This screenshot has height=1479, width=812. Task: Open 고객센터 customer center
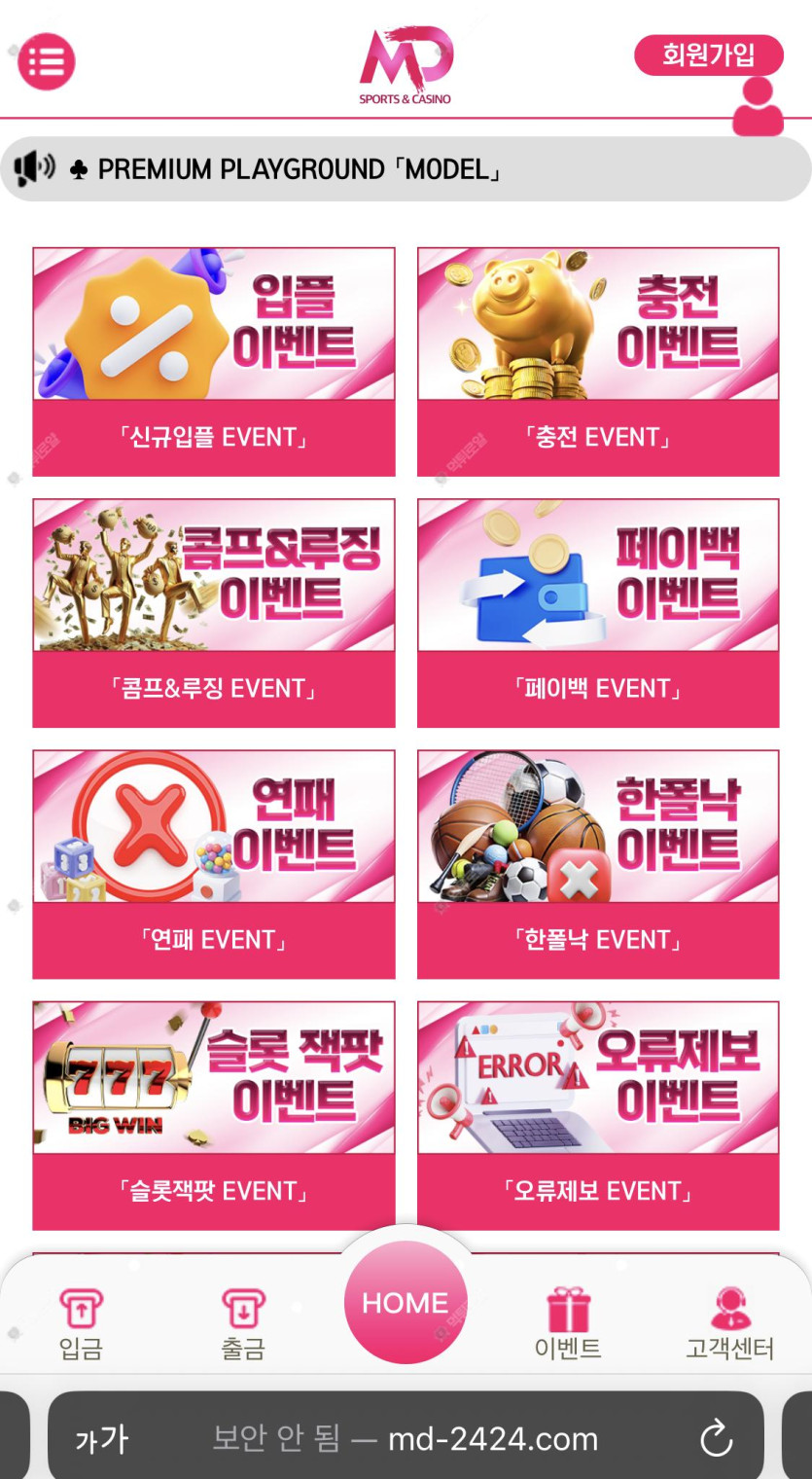click(x=729, y=1323)
